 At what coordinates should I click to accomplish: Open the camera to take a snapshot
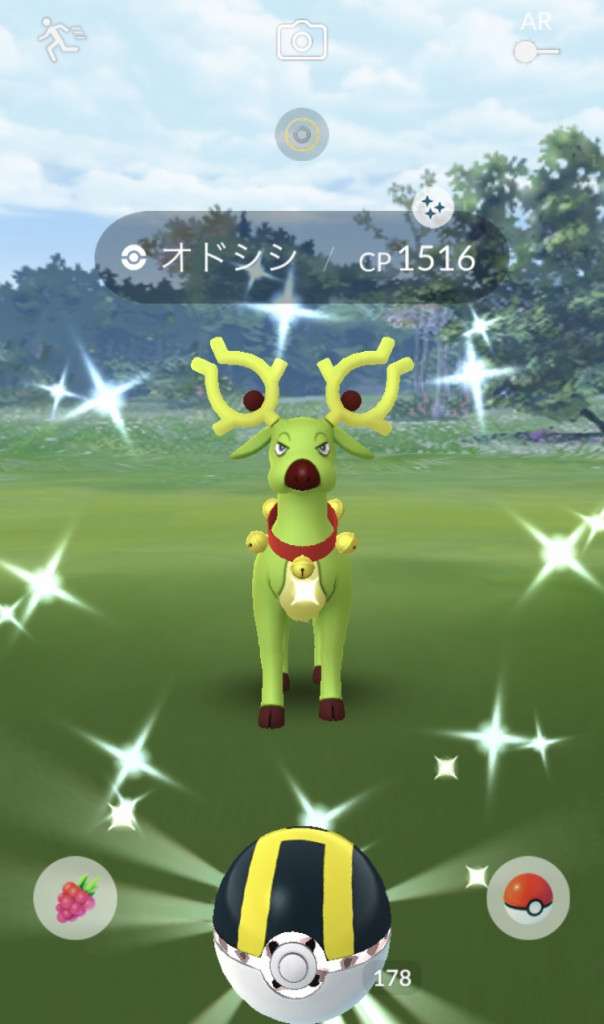[300, 40]
